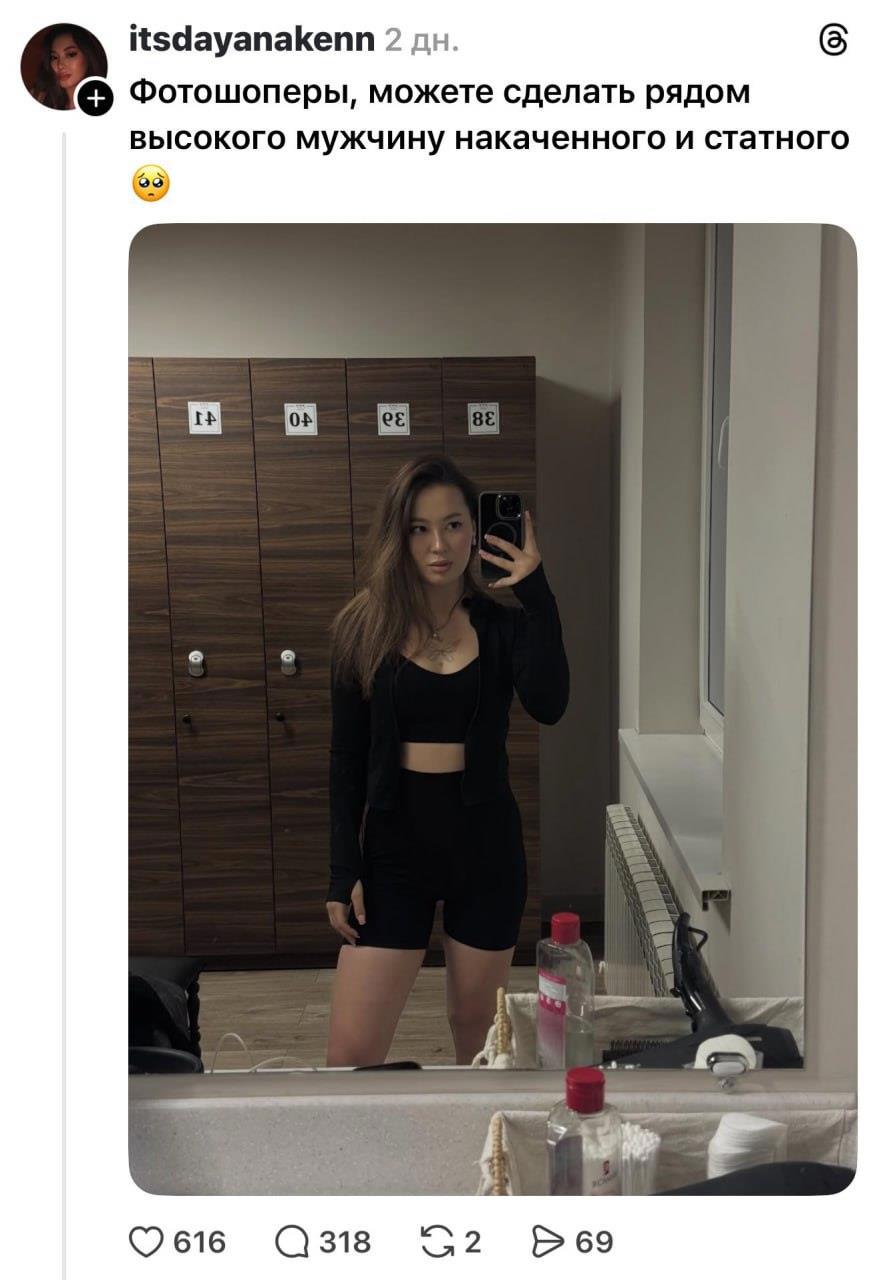
Task: Repost this thread with 2 reposts
Action: (437, 1241)
